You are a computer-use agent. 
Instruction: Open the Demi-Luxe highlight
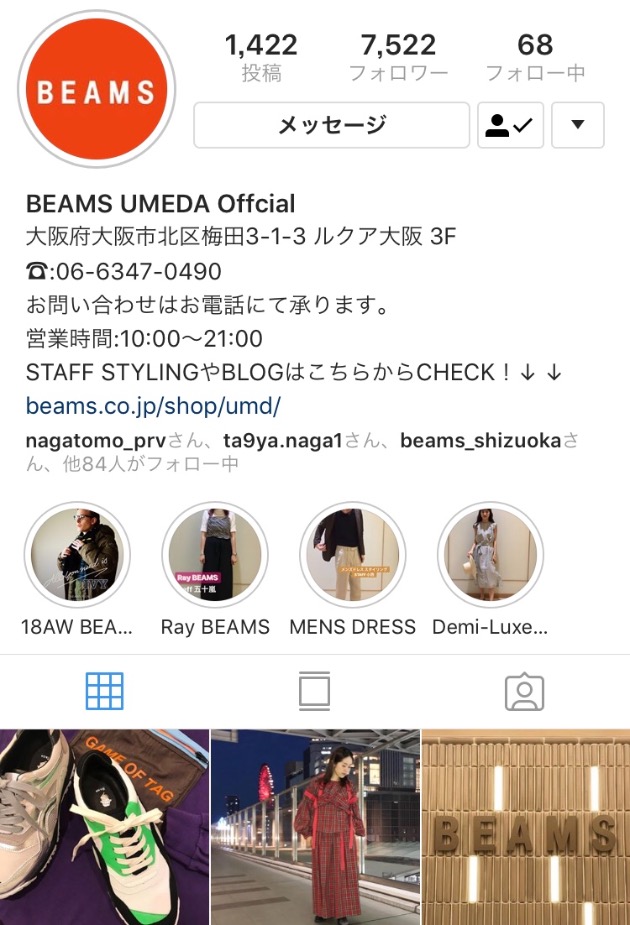click(490, 556)
